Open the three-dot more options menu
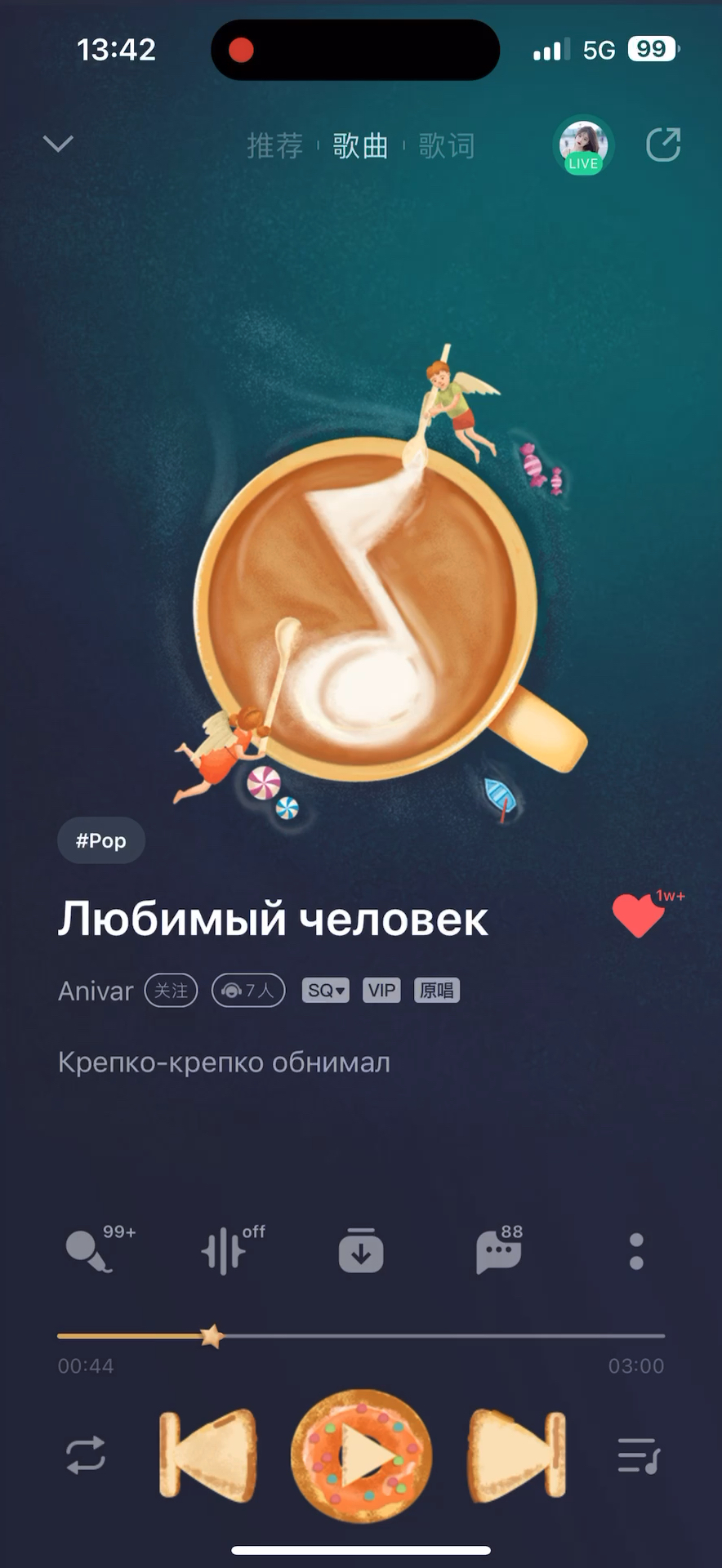Viewport: 722px width, 1568px height. pos(637,1251)
